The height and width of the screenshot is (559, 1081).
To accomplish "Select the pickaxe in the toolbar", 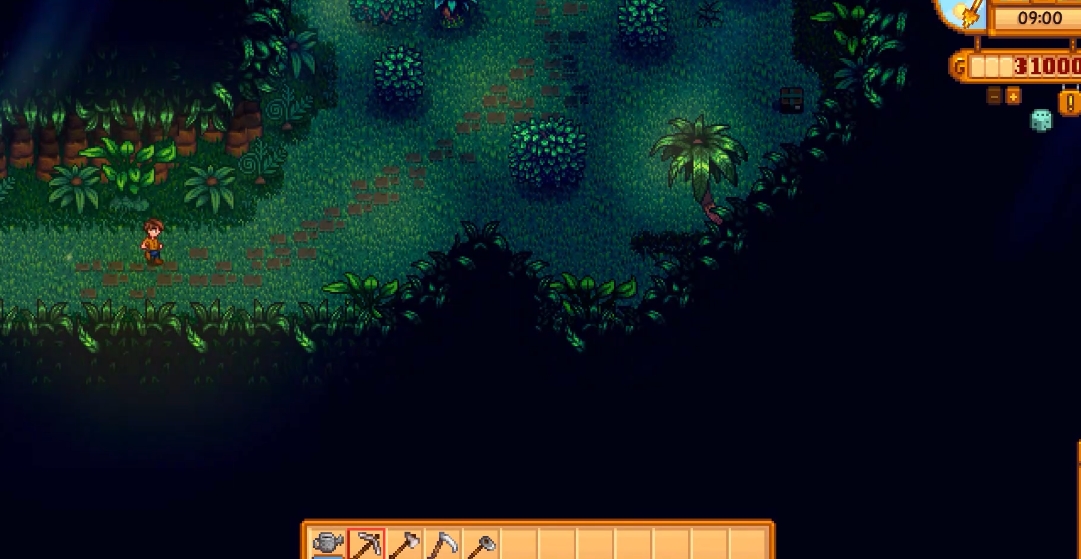I will [367, 545].
